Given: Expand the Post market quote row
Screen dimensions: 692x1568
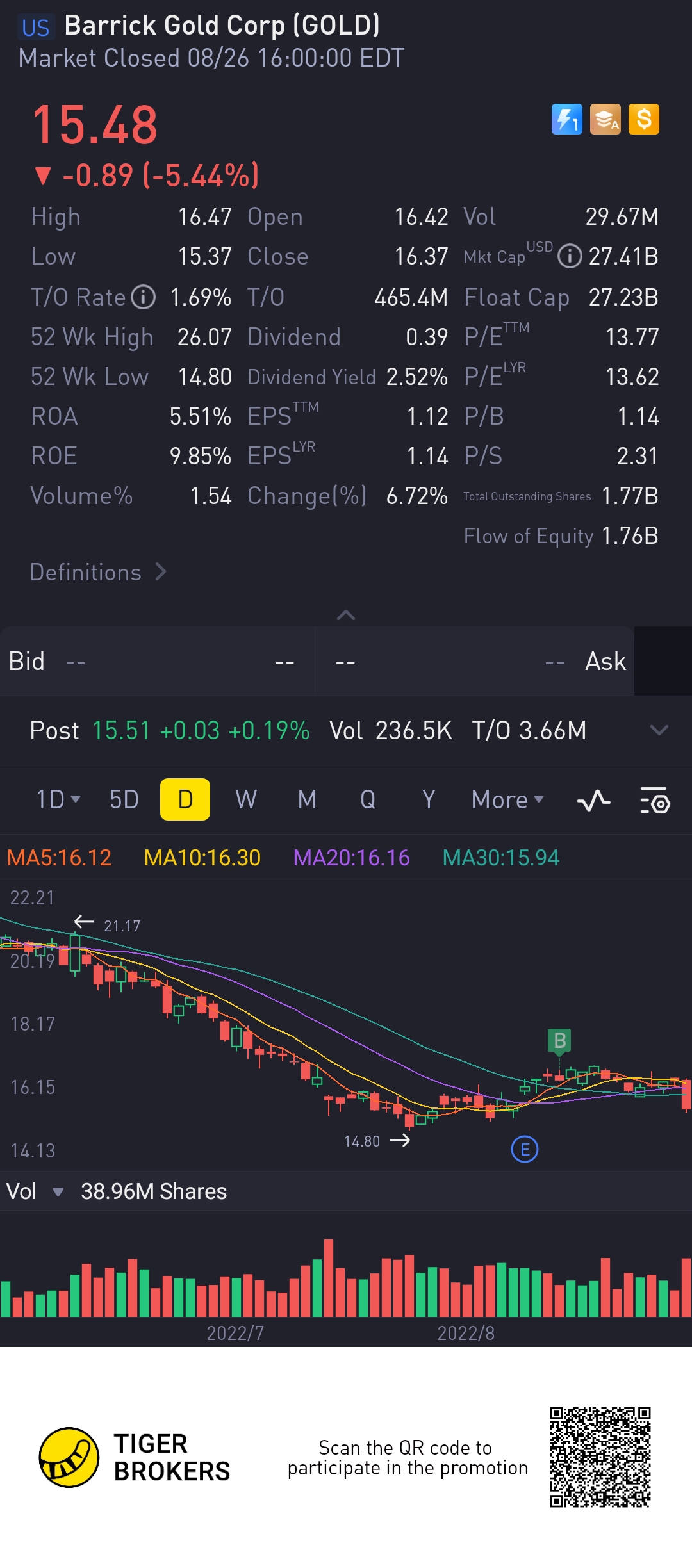Looking at the screenshot, I should (659, 730).
